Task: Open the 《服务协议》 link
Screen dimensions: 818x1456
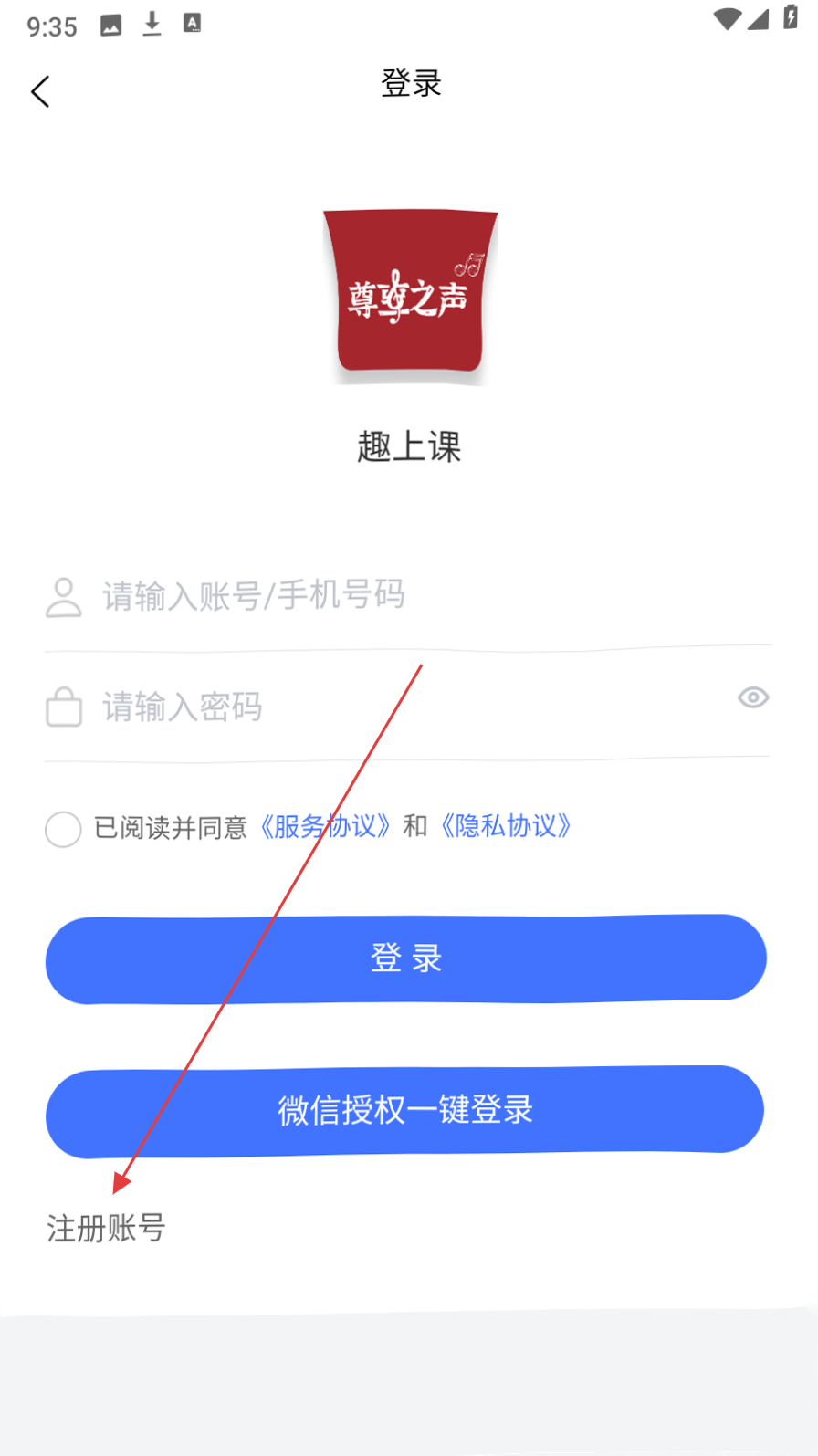Action: (325, 827)
